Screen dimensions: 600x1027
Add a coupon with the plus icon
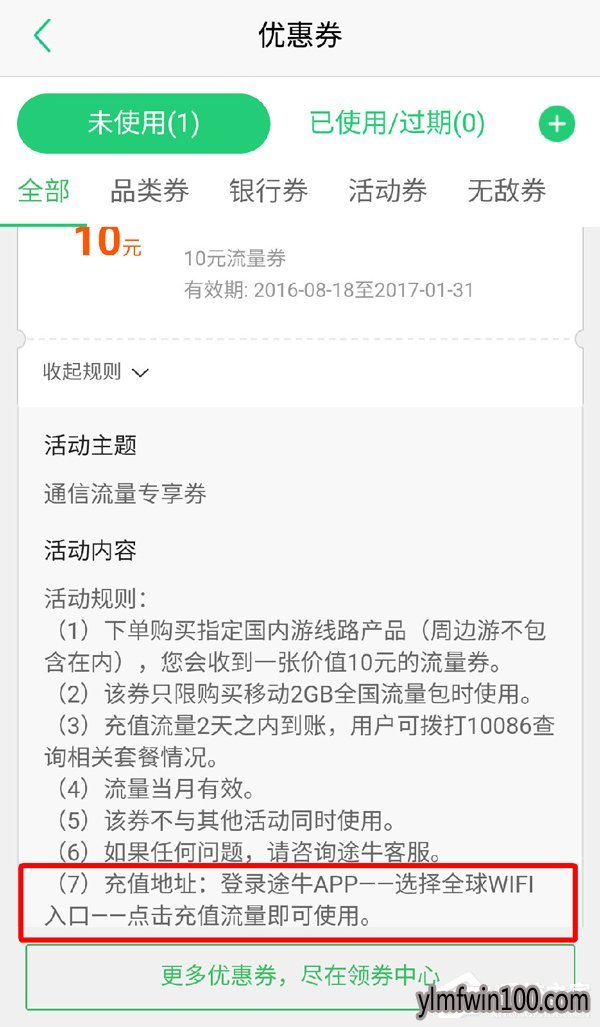(x=557, y=125)
